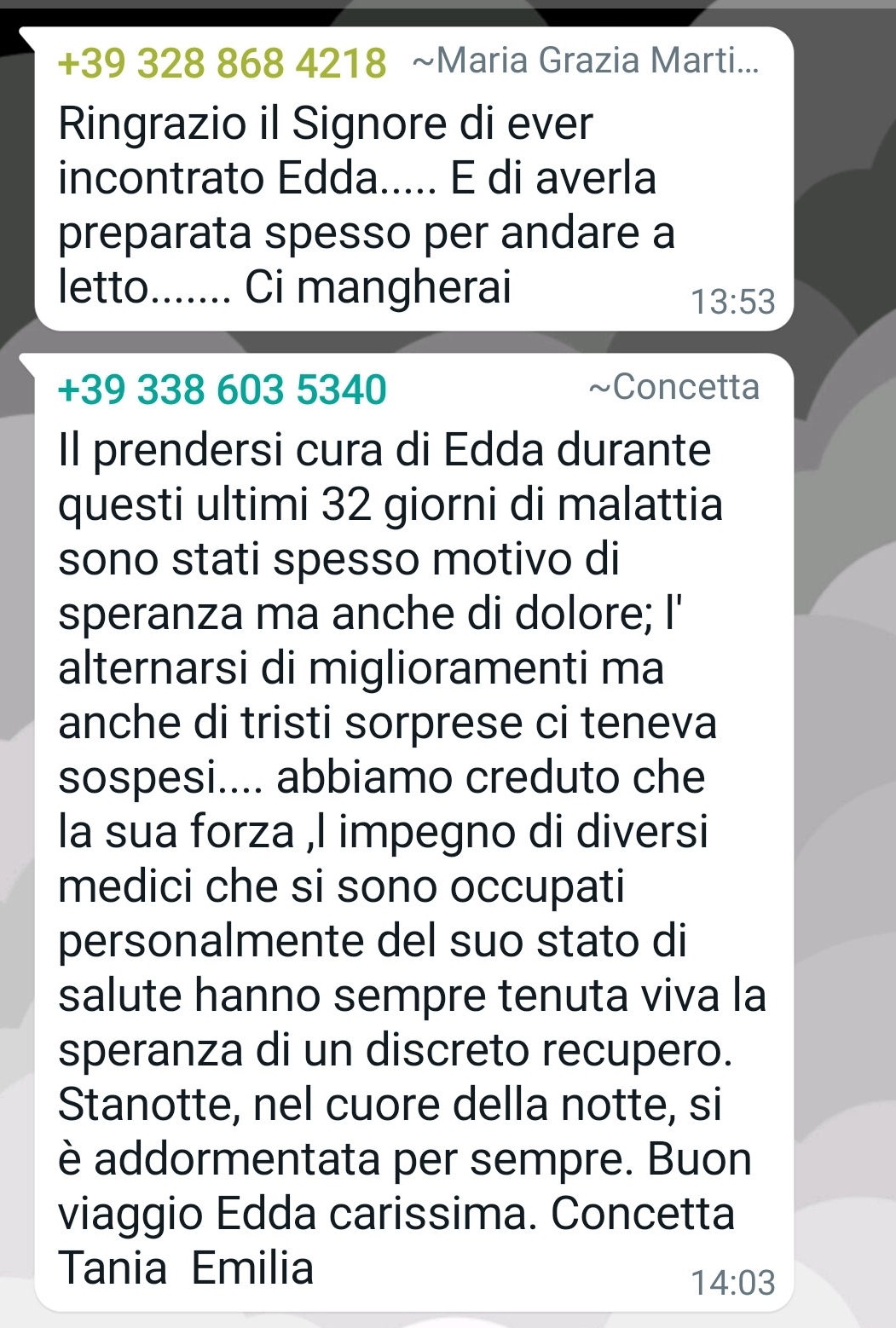Open sender +39 338 603 5340 Concetta
The height and width of the screenshot is (1328, 896).
tap(222, 390)
